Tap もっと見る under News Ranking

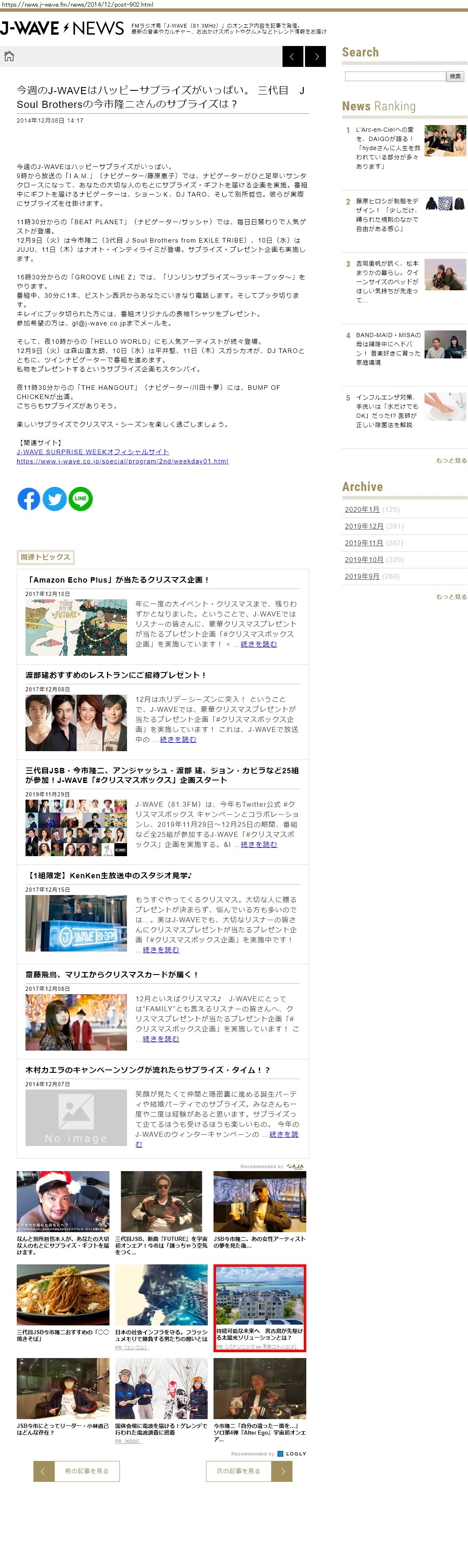451,461
